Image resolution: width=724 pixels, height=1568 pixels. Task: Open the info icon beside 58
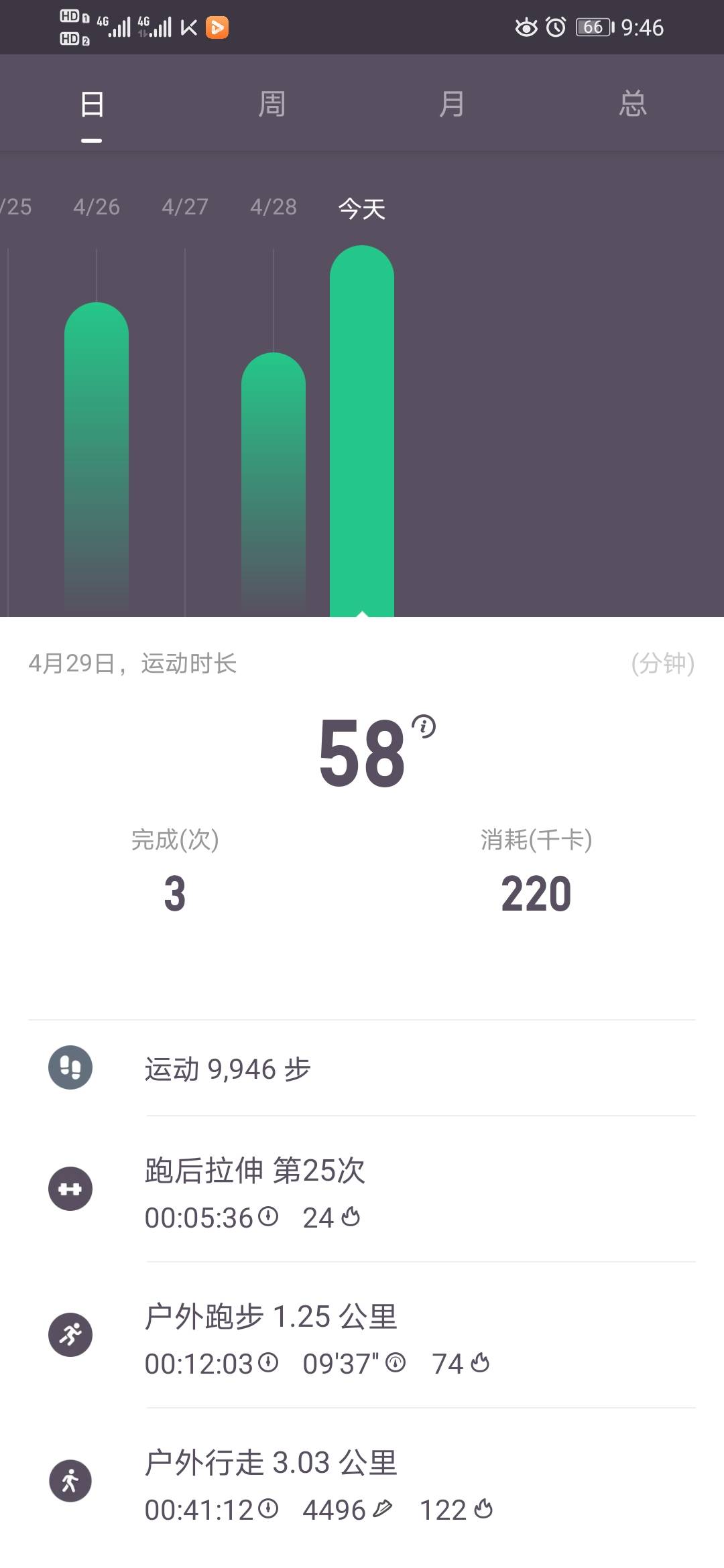click(x=424, y=726)
